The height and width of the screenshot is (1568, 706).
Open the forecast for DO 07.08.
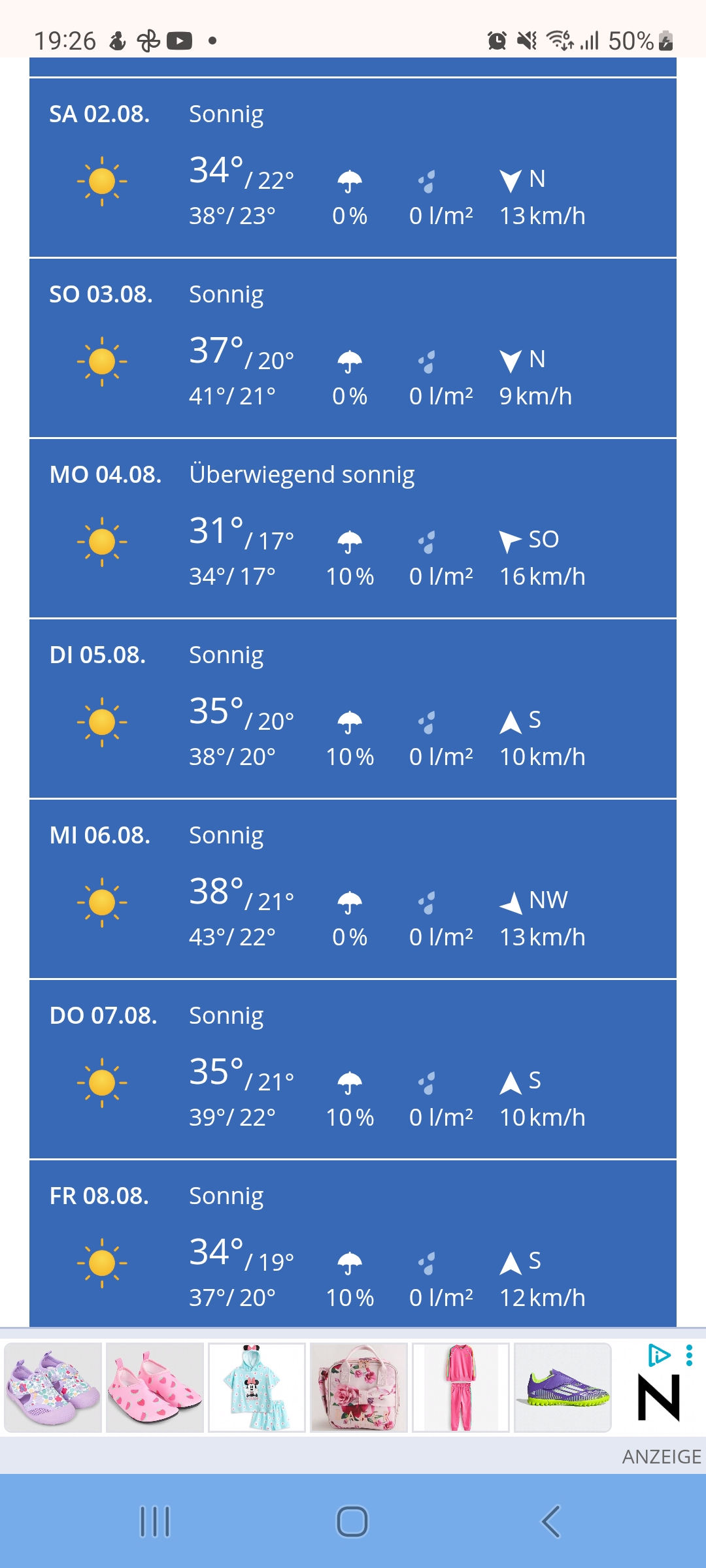point(353,1069)
